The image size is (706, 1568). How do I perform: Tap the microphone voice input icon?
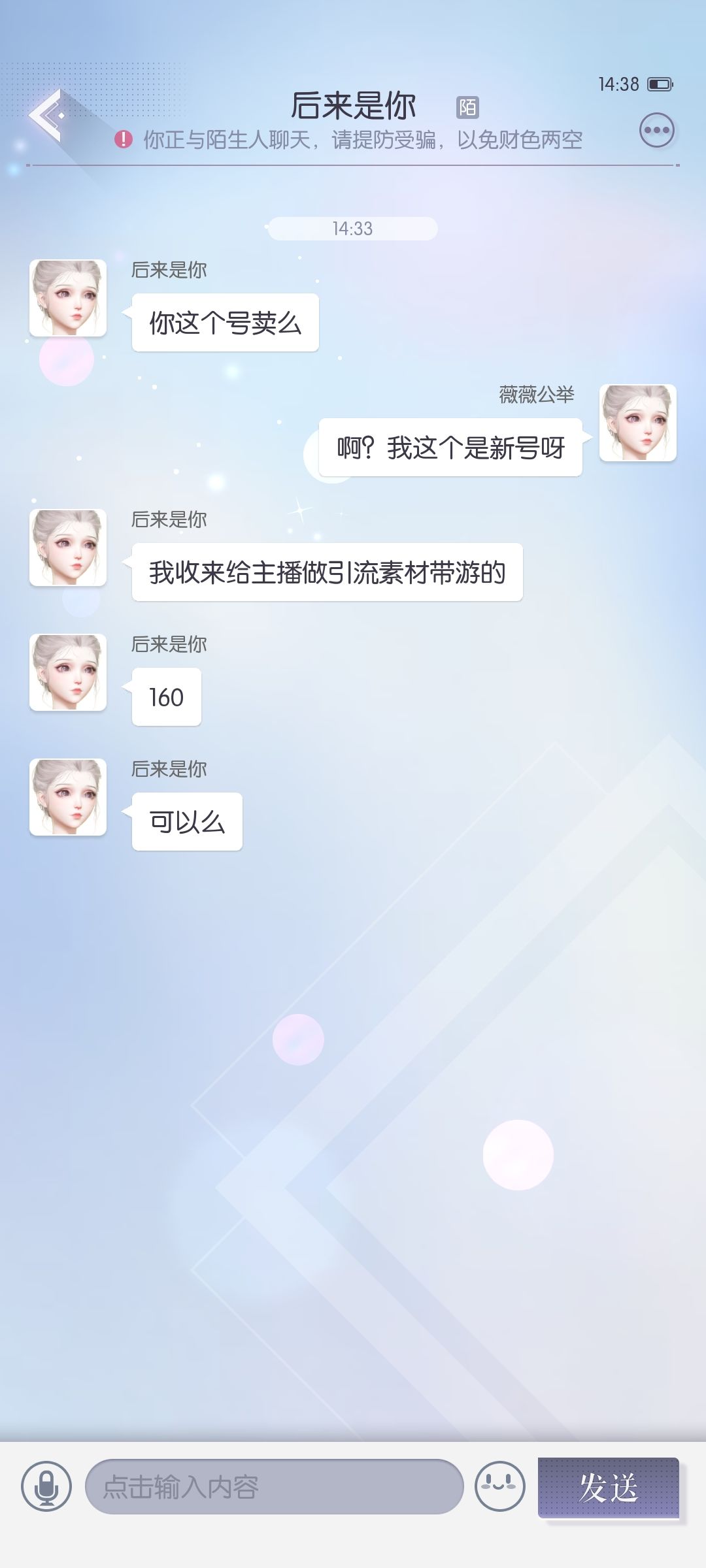click(x=46, y=1486)
